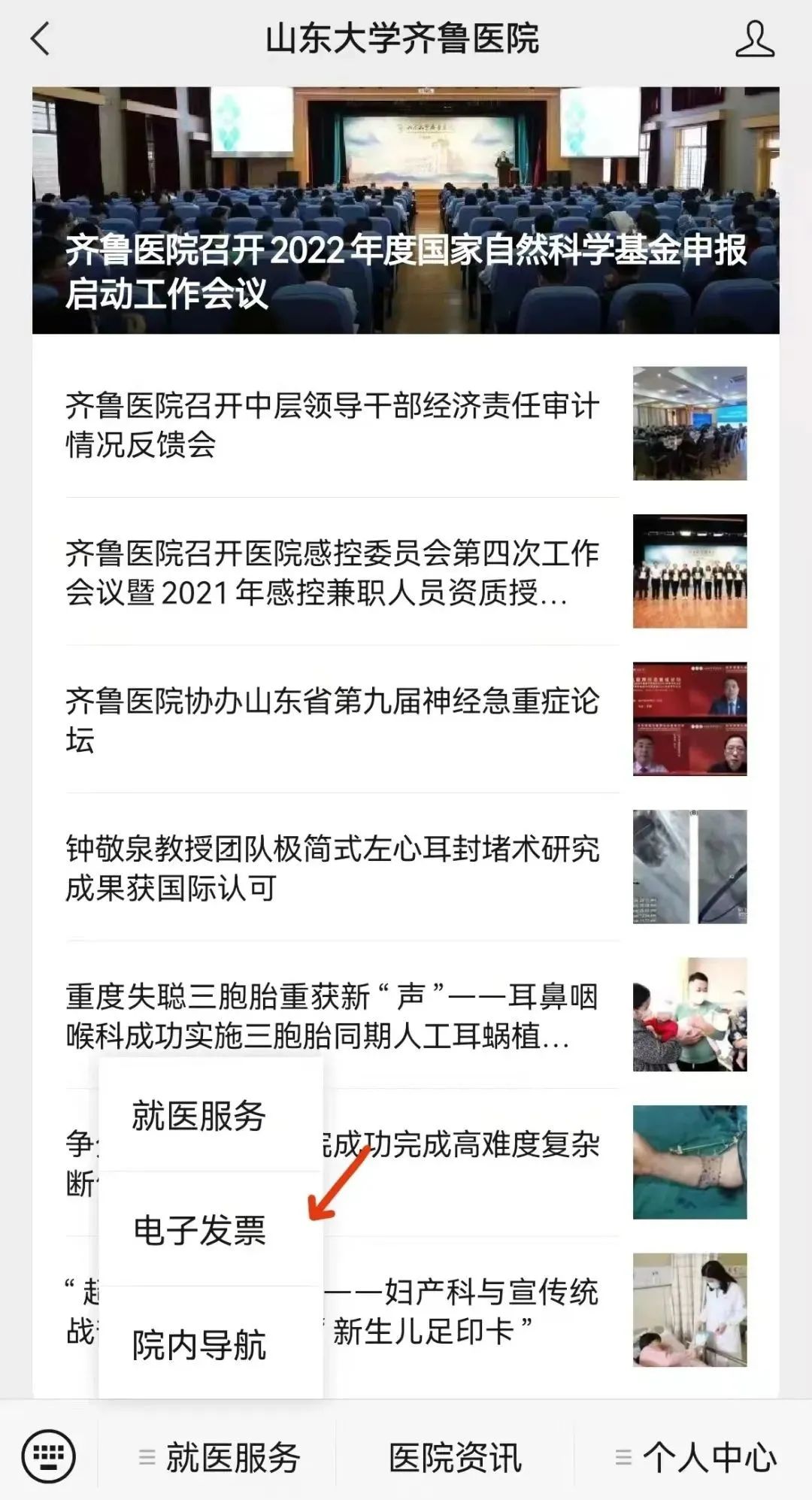This screenshot has width=812, height=1500.
Task: Open article on 医院感控委员会第四次工作会议
Action: tap(332, 572)
